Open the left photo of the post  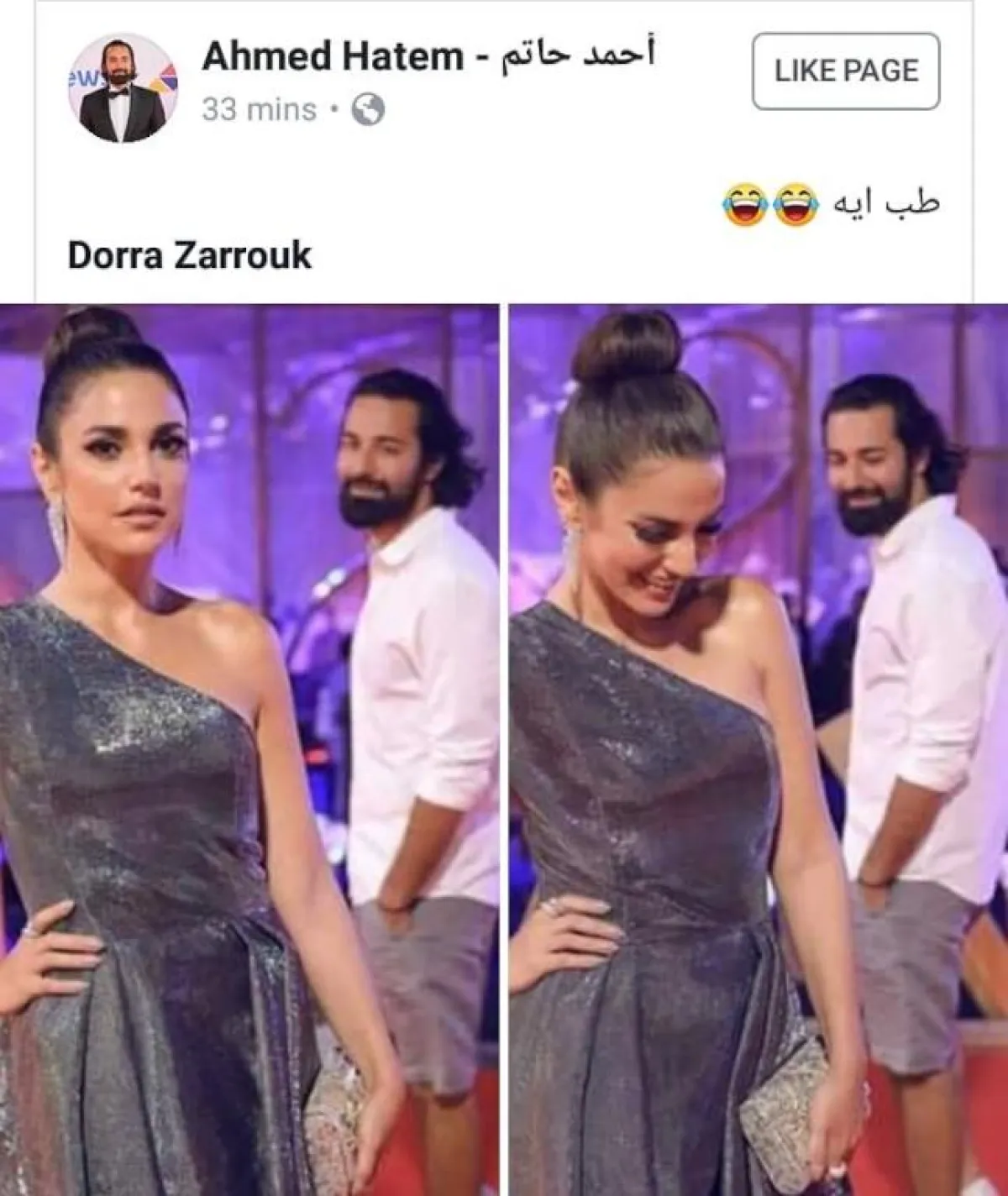click(249, 747)
